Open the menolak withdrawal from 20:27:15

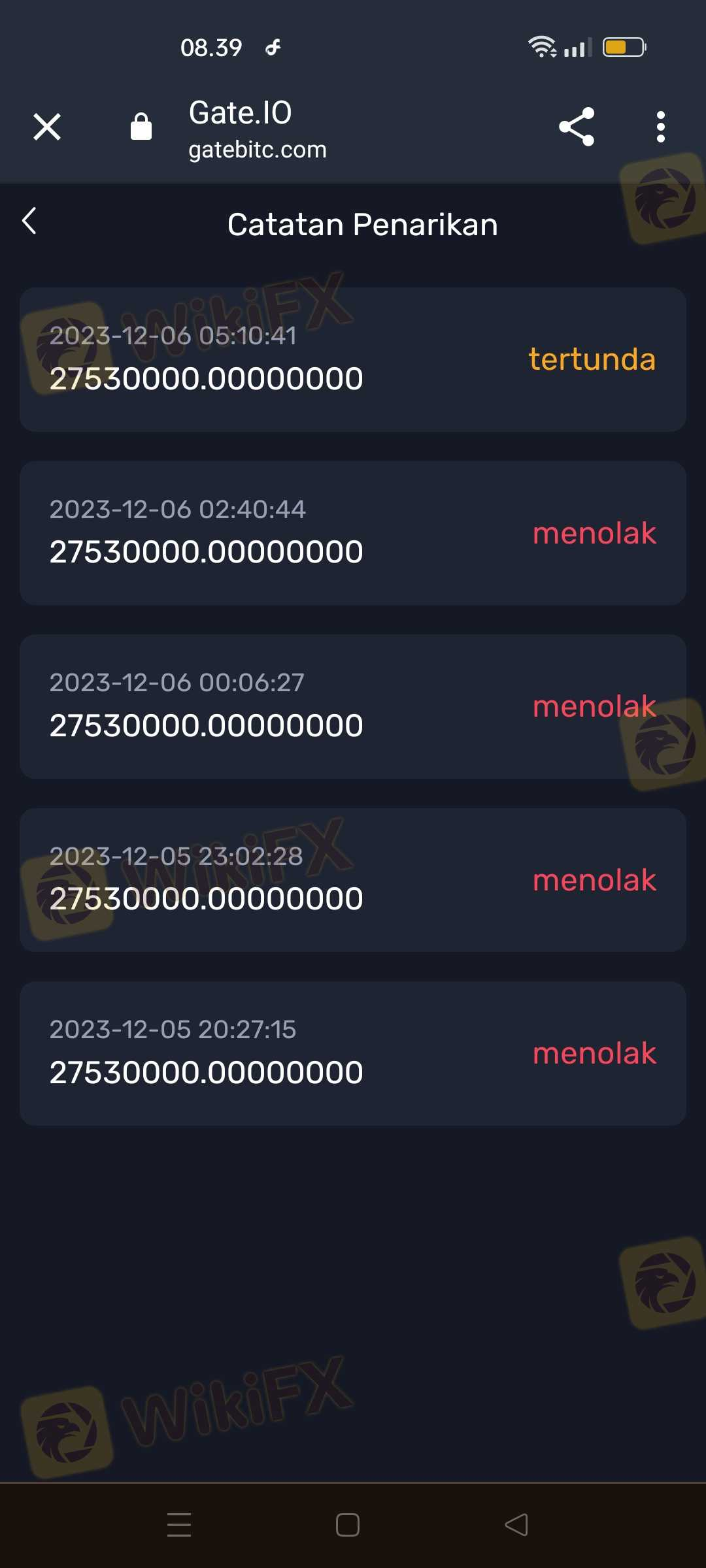353,1053
